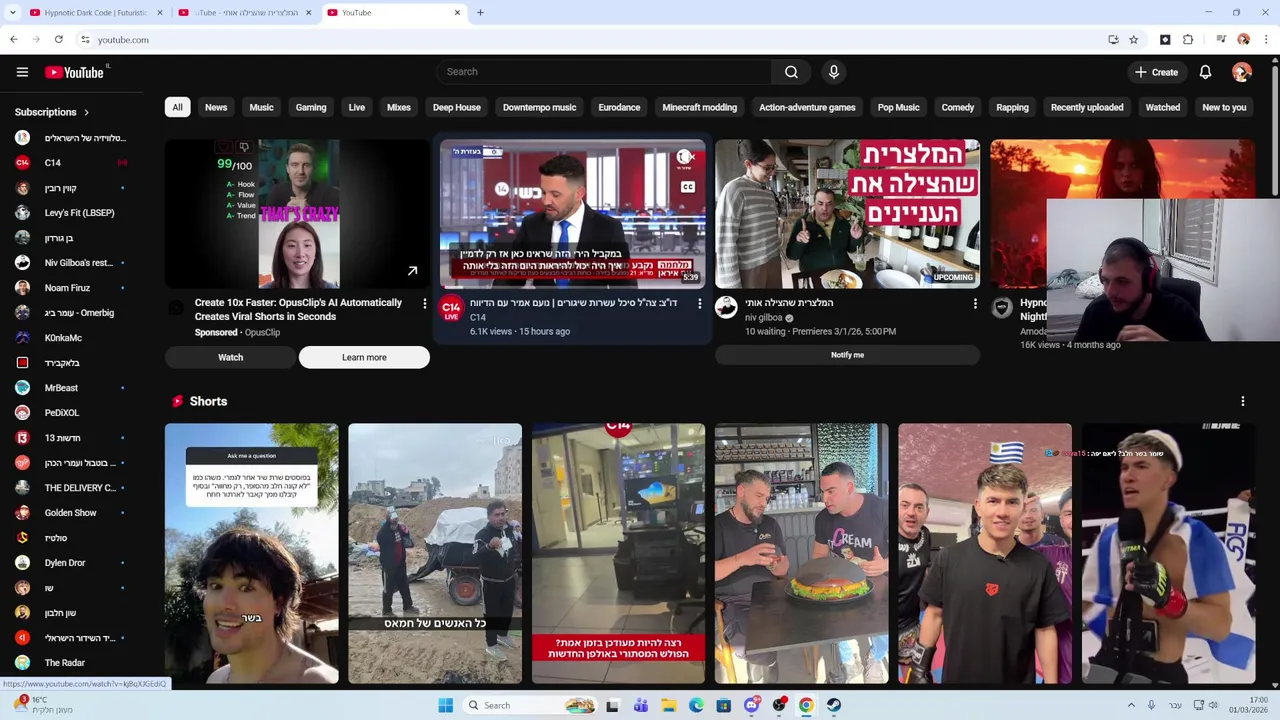1280x720 pixels.
Task: Open a new browser tab
Action: click(480, 13)
